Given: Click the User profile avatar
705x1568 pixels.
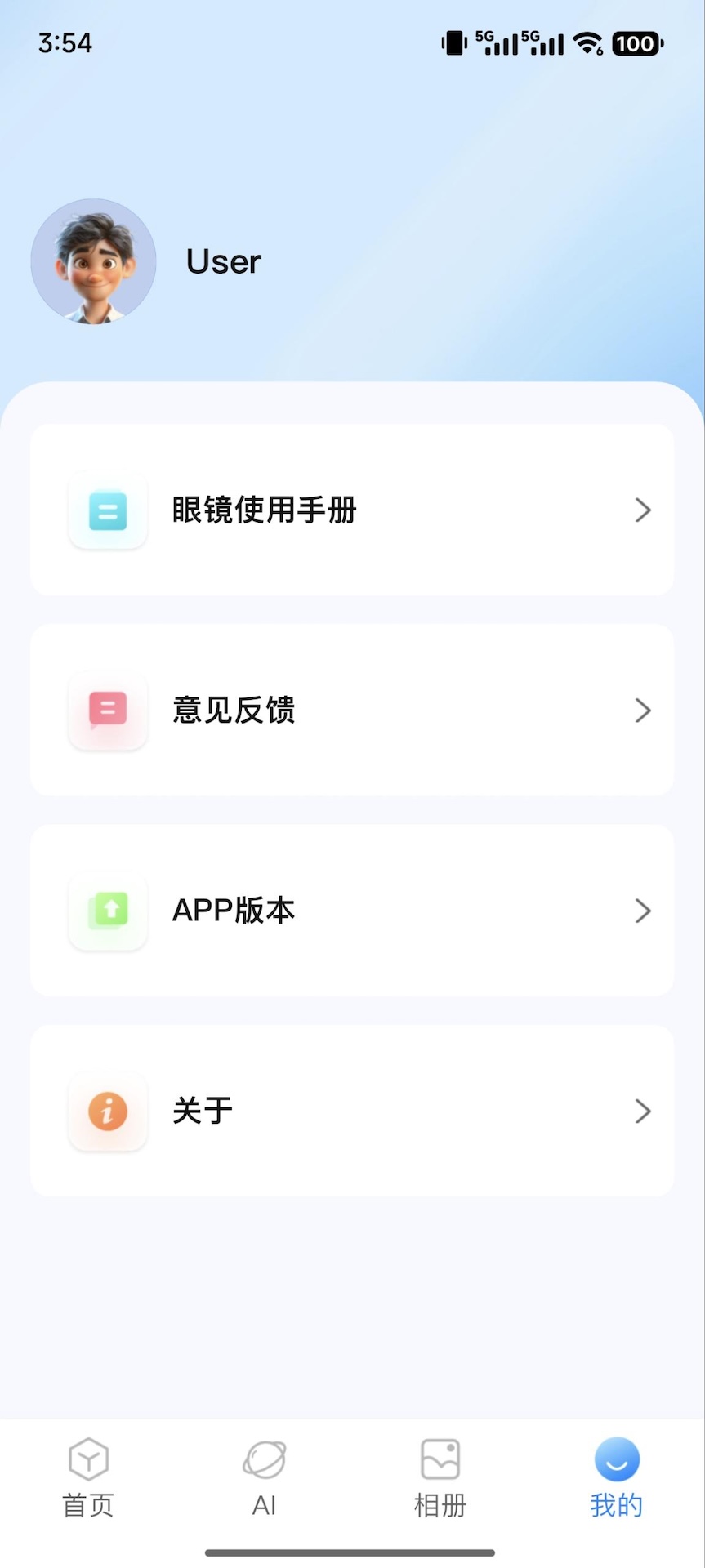Looking at the screenshot, I should [94, 261].
